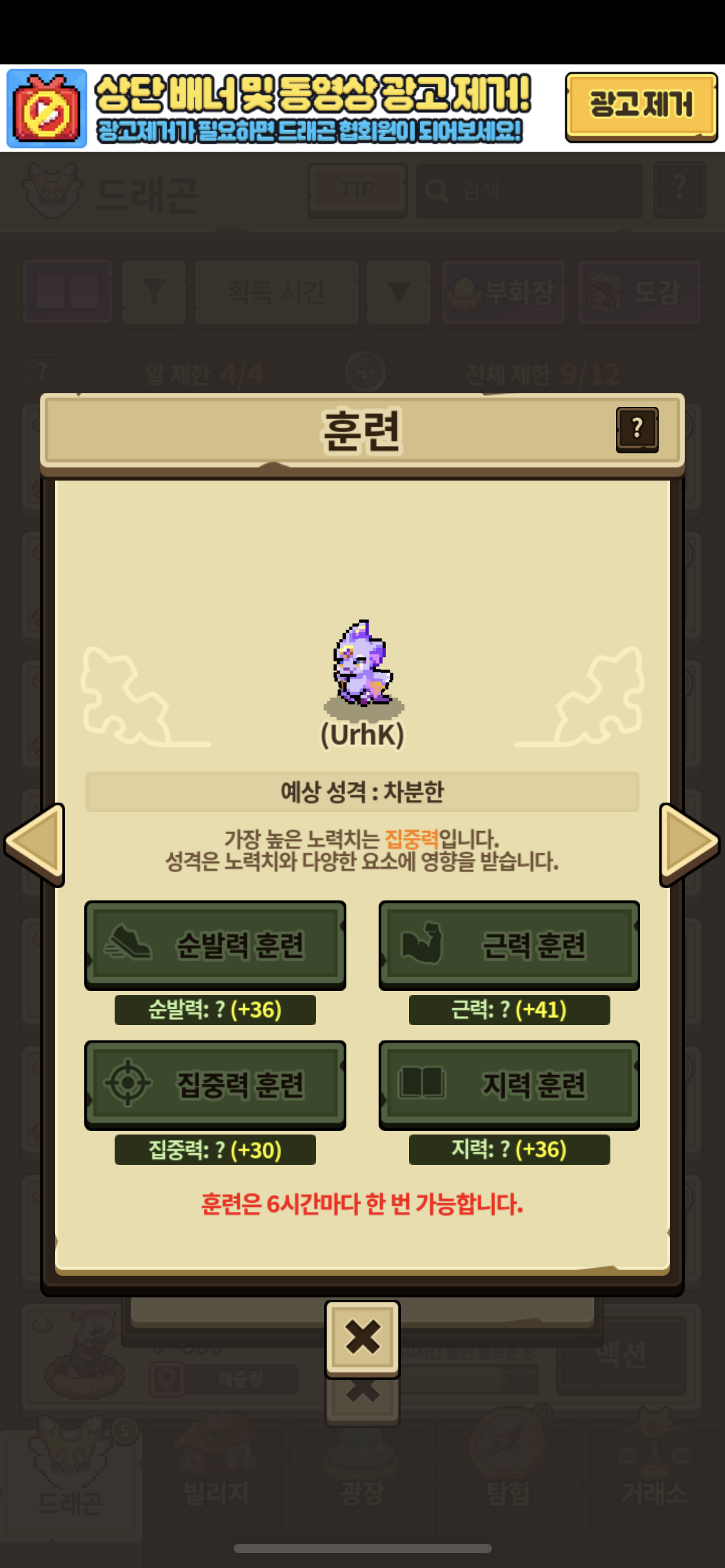725x1568 pixels.
Task: Go to the previous dragon with the left arrow
Action: [x=36, y=844]
